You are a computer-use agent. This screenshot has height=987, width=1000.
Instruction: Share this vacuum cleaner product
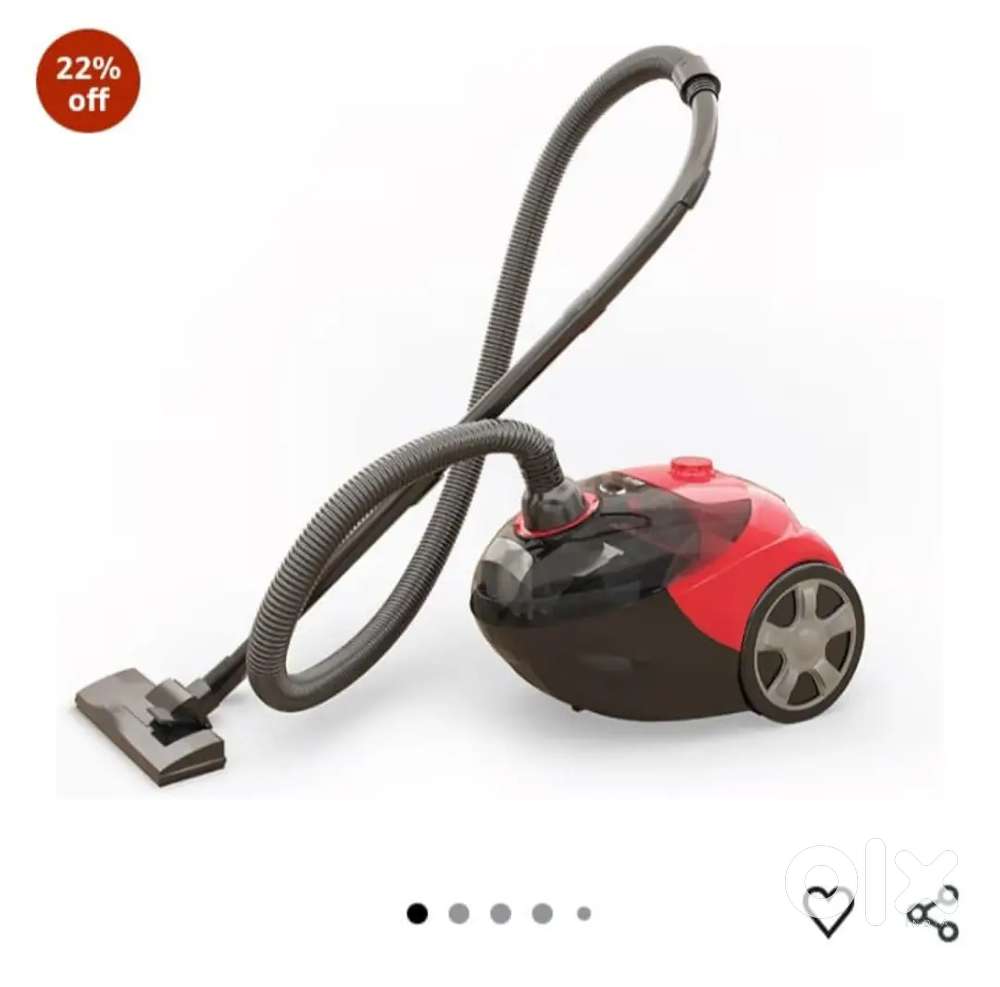933,913
